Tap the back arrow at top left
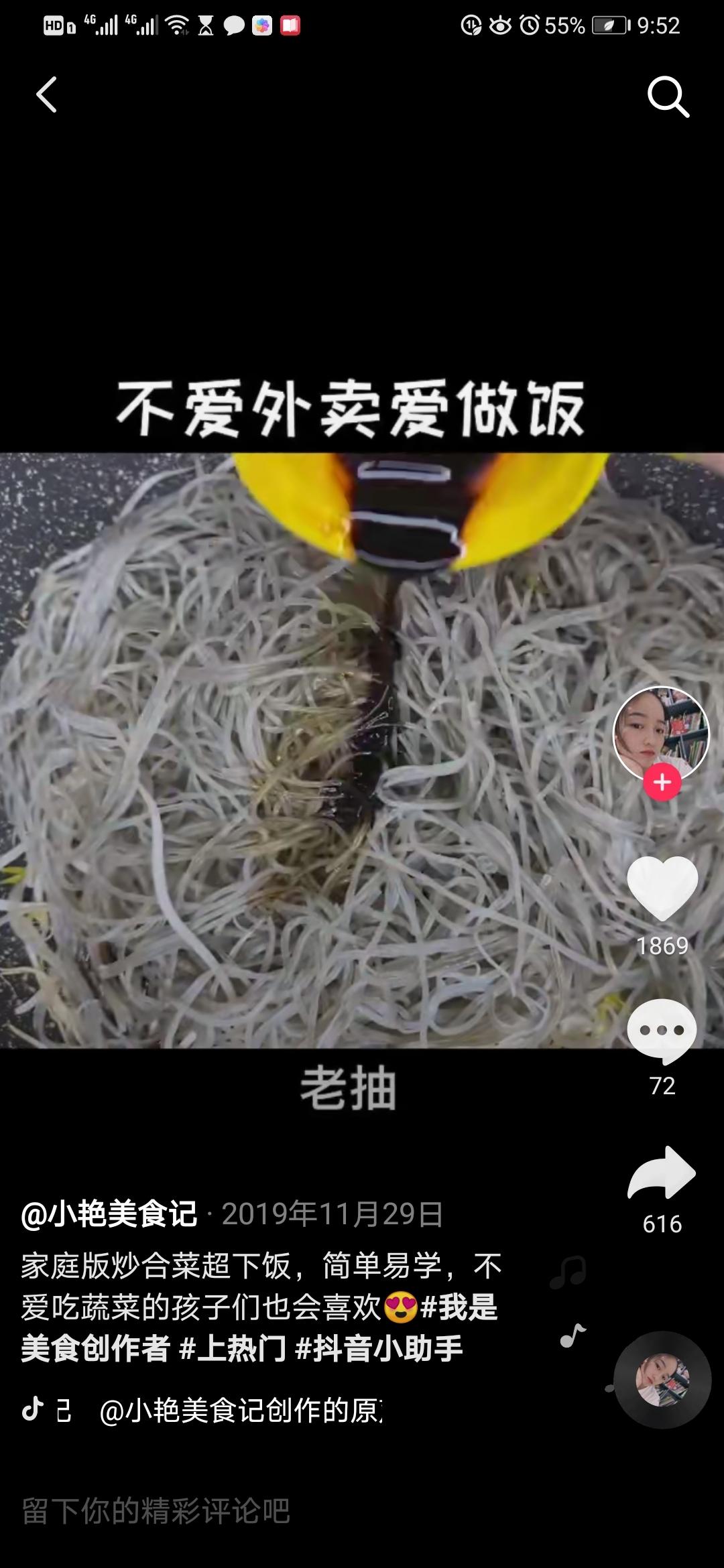The width and height of the screenshot is (724, 1568). tap(47, 95)
